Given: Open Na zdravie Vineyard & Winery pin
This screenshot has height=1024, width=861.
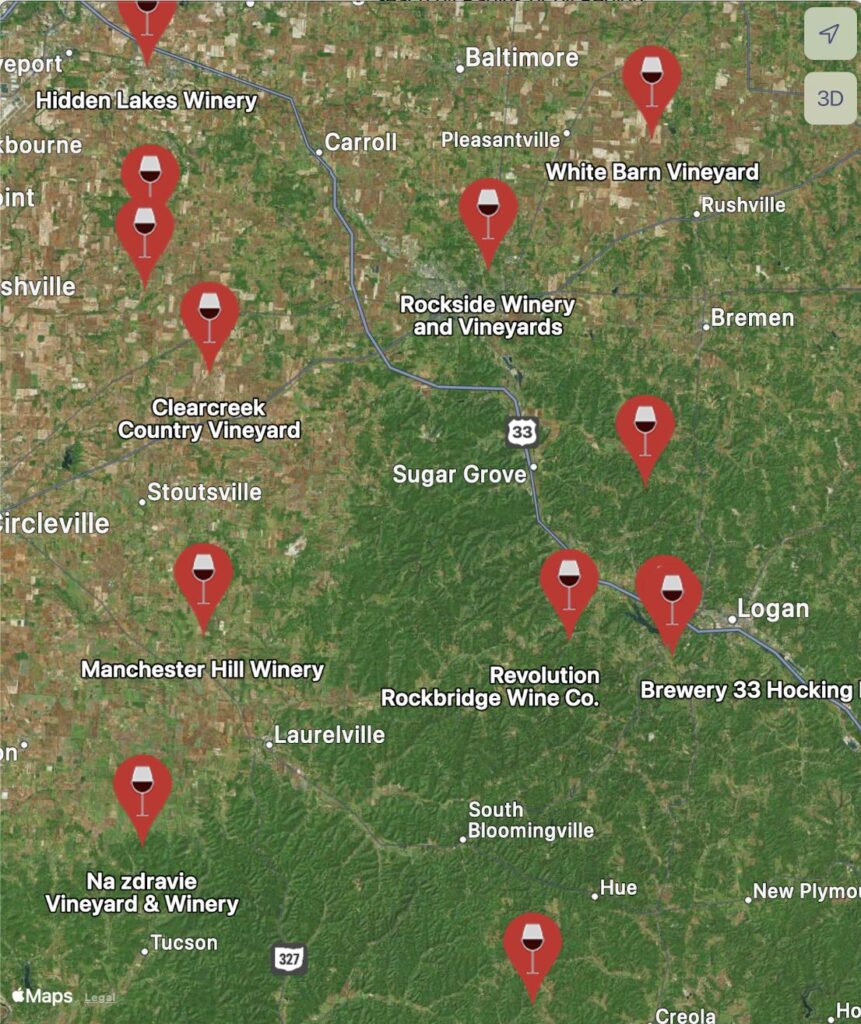Looking at the screenshot, I should coord(142,787).
